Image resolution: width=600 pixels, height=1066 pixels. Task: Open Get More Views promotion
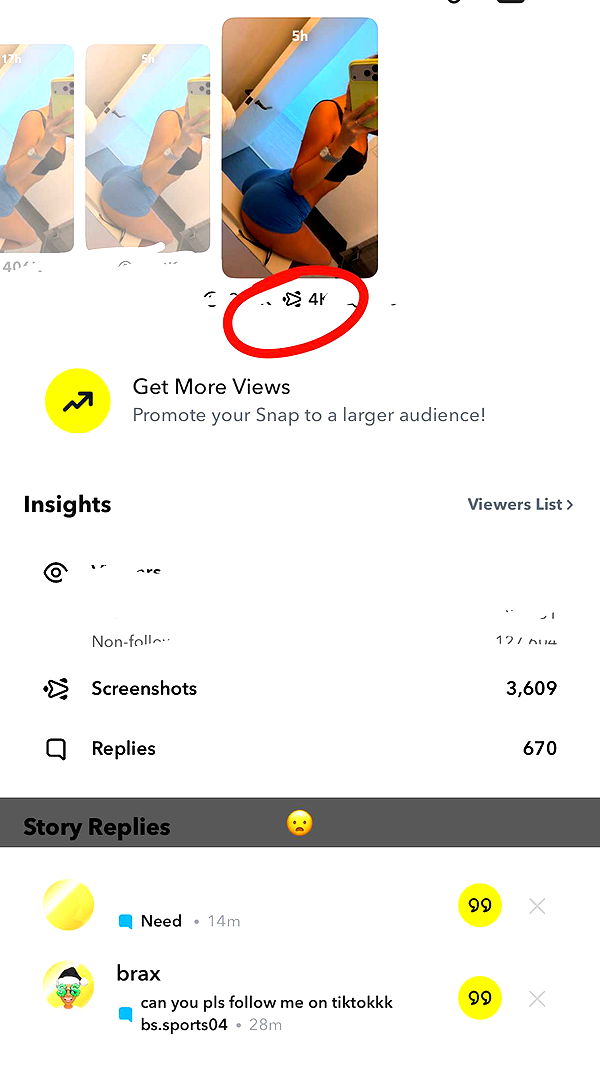click(x=265, y=400)
